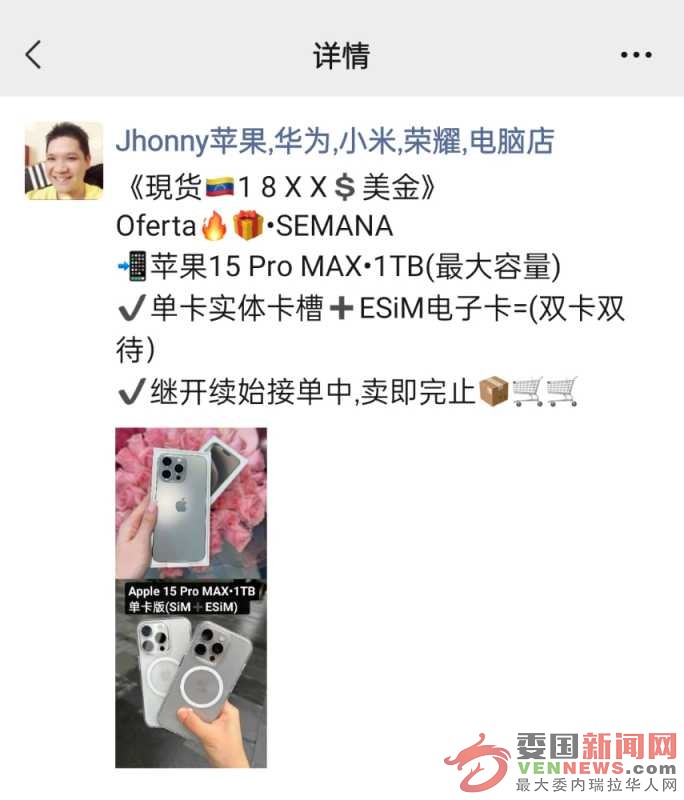Open Jhonny's profile avatar
Screen dimensions: 684x800
click(64, 161)
